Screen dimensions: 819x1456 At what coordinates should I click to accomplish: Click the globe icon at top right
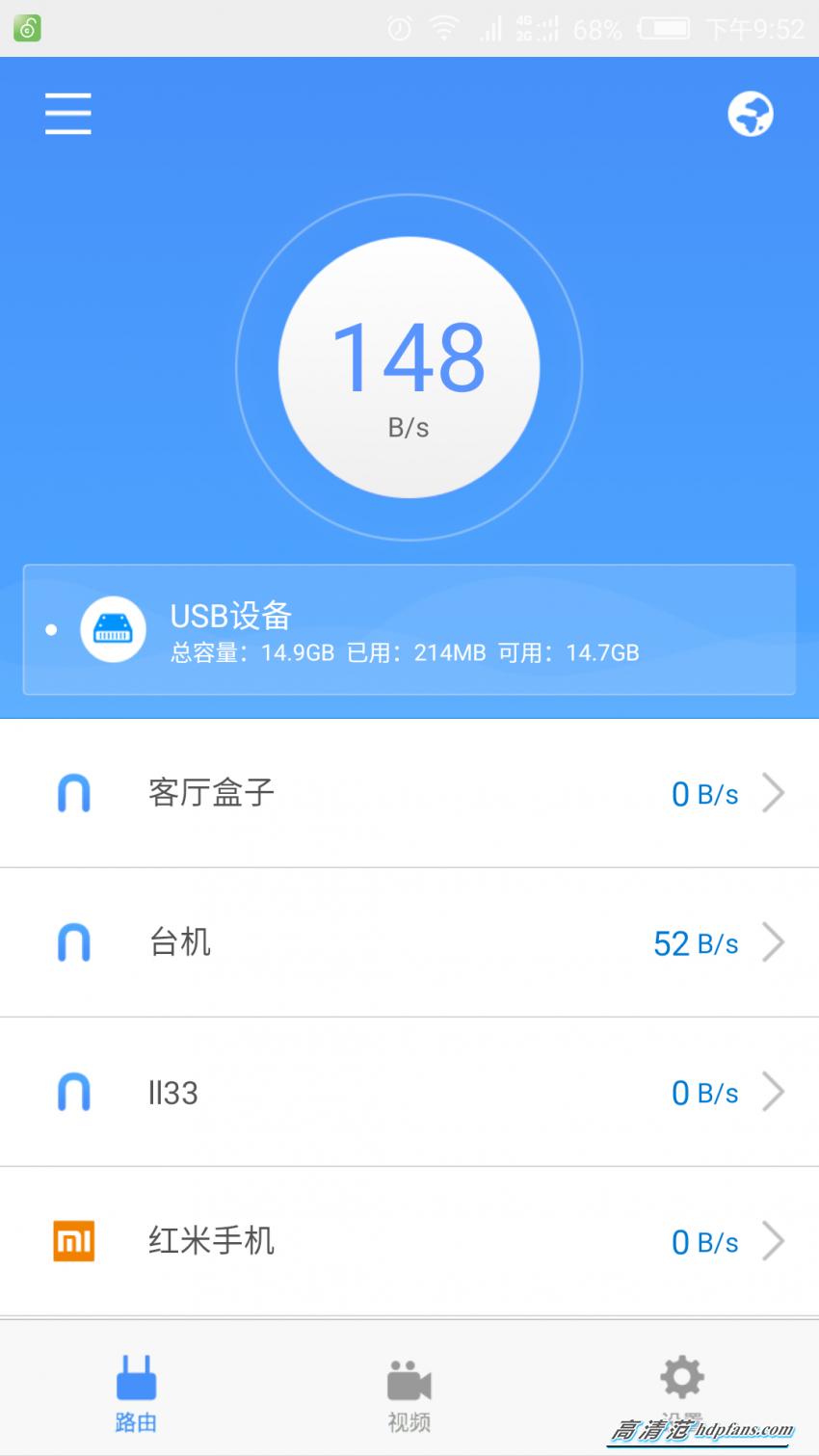click(x=751, y=113)
